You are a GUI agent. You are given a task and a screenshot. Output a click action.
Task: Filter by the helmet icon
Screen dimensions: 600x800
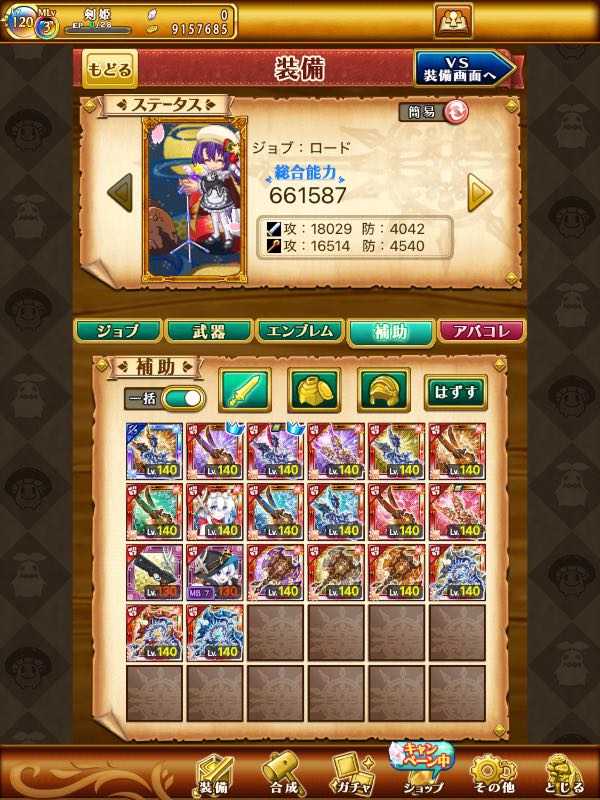pos(383,390)
